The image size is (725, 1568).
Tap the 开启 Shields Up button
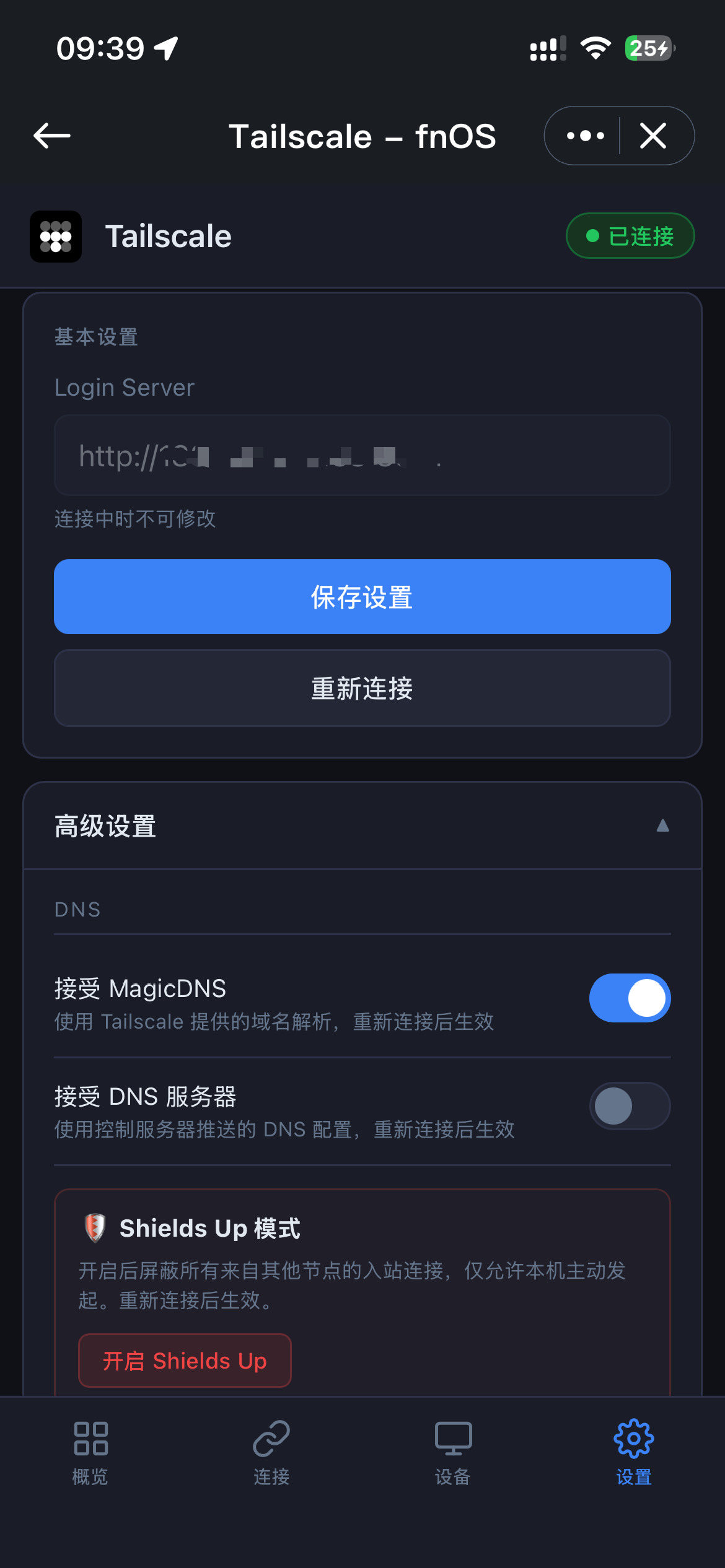(x=184, y=1361)
